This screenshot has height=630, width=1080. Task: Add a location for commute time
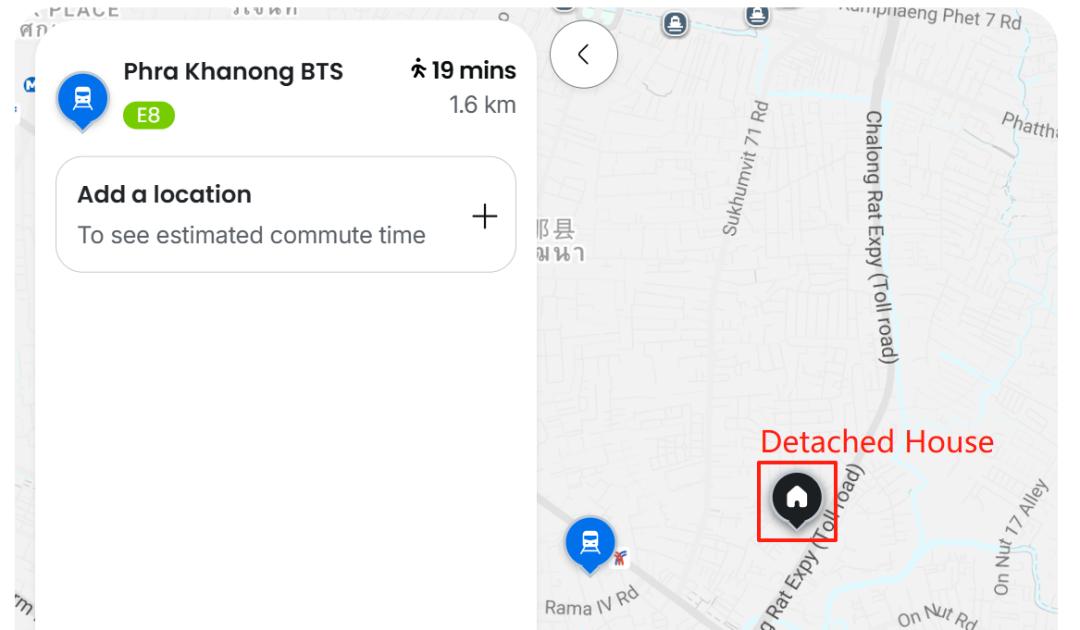(285, 214)
